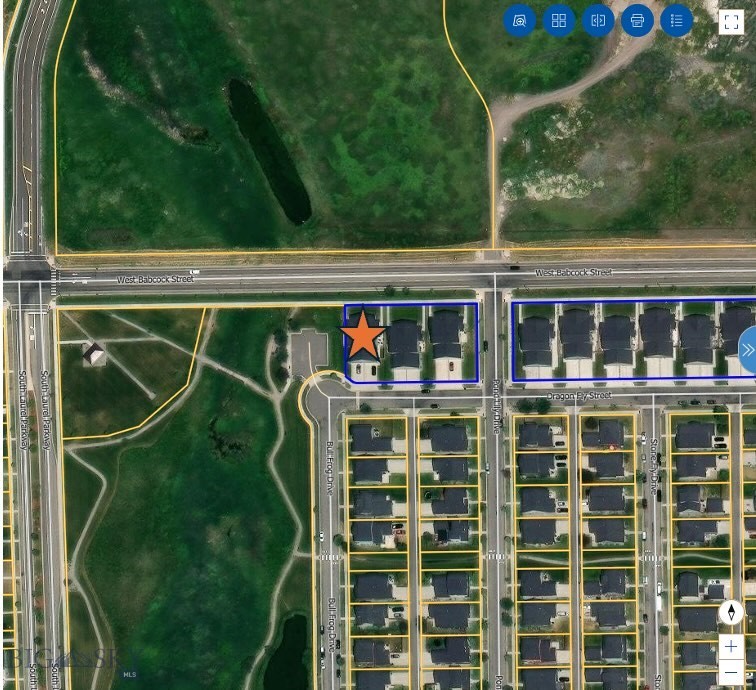Reset map orientation with compass
The height and width of the screenshot is (690, 756).
(x=731, y=612)
